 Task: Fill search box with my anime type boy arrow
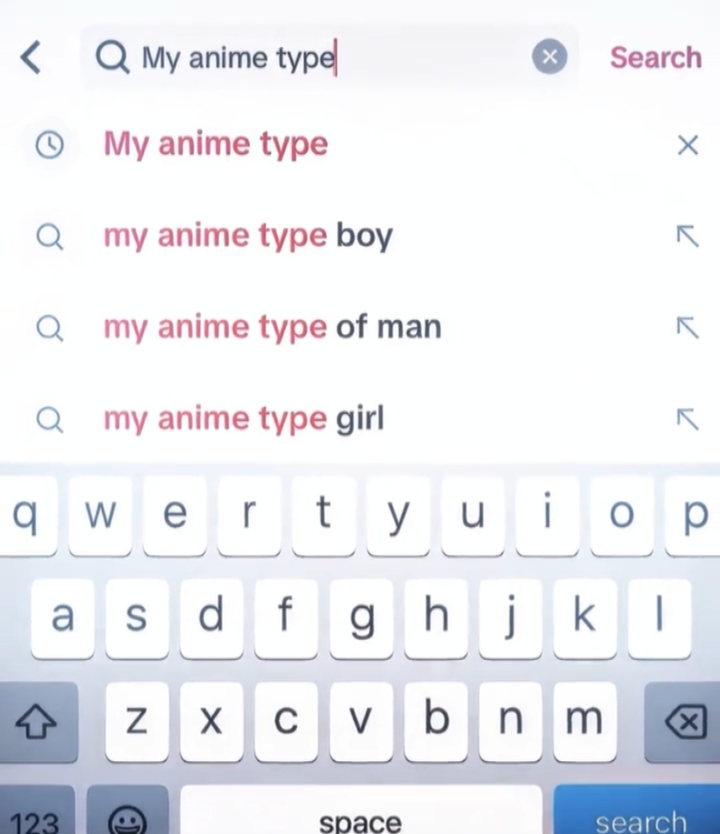[x=687, y=237]
